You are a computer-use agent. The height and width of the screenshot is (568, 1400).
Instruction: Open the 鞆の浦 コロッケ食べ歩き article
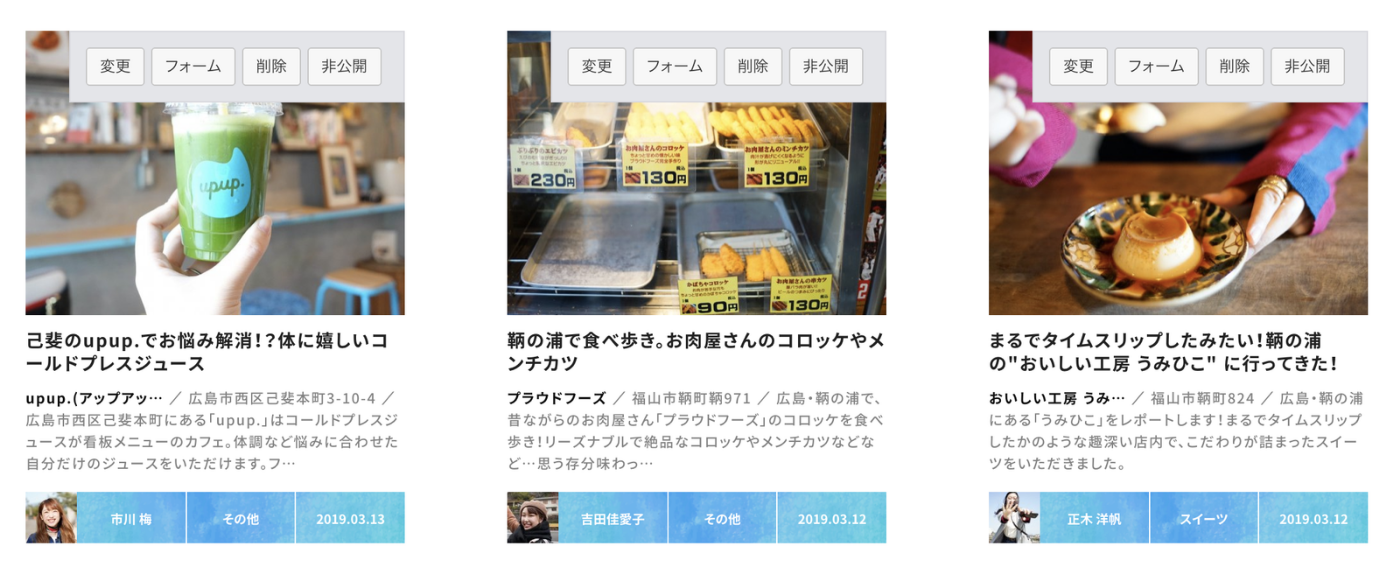[x=695, y=351]
